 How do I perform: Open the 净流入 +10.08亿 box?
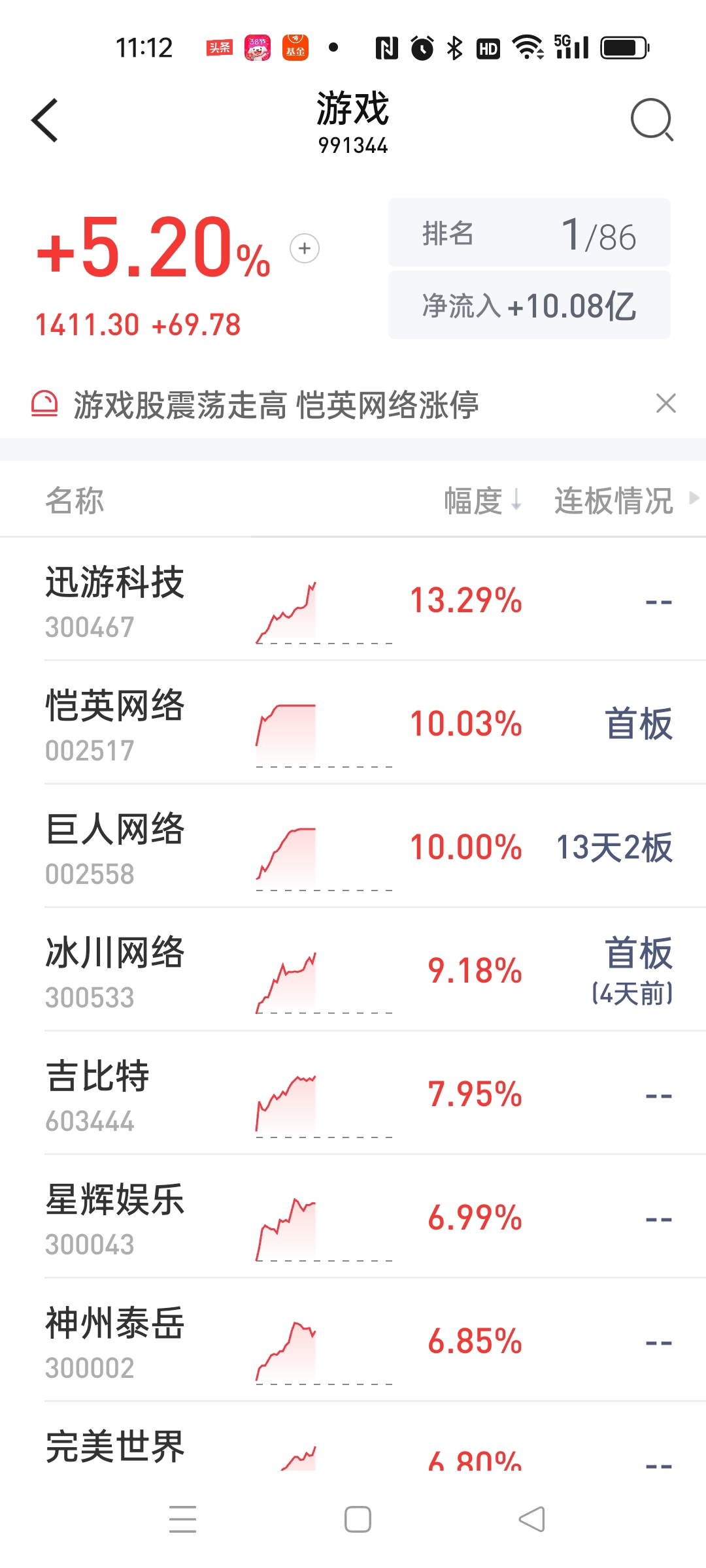tap(529, 305)
